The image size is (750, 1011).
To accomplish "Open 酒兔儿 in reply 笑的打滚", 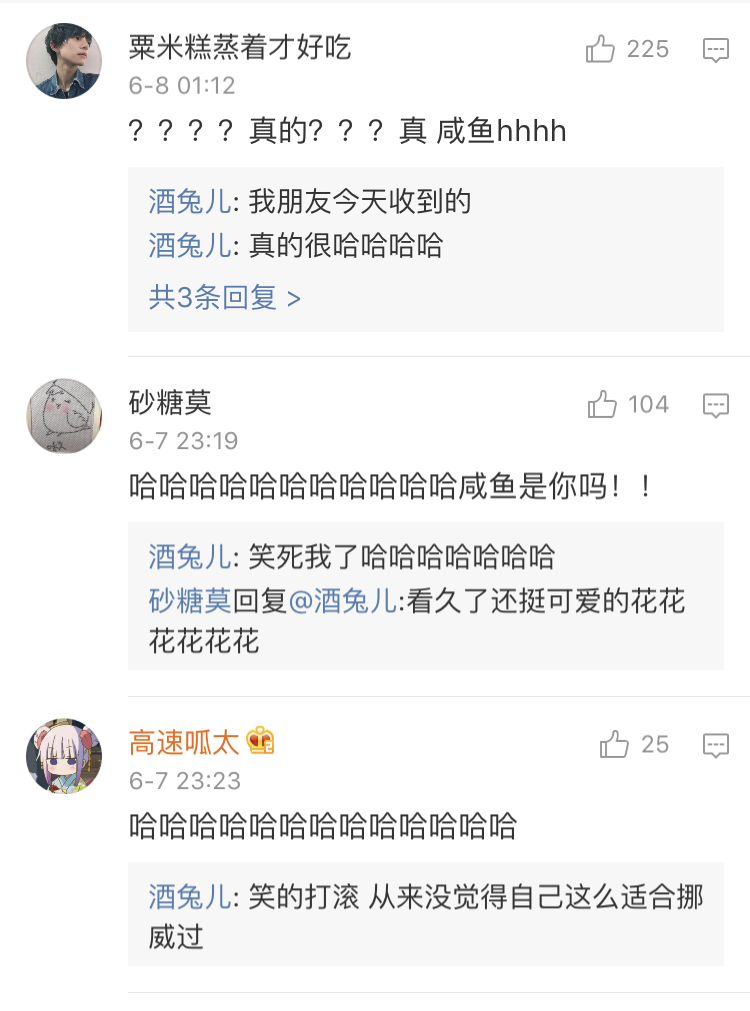I will (x=189, y=896).
